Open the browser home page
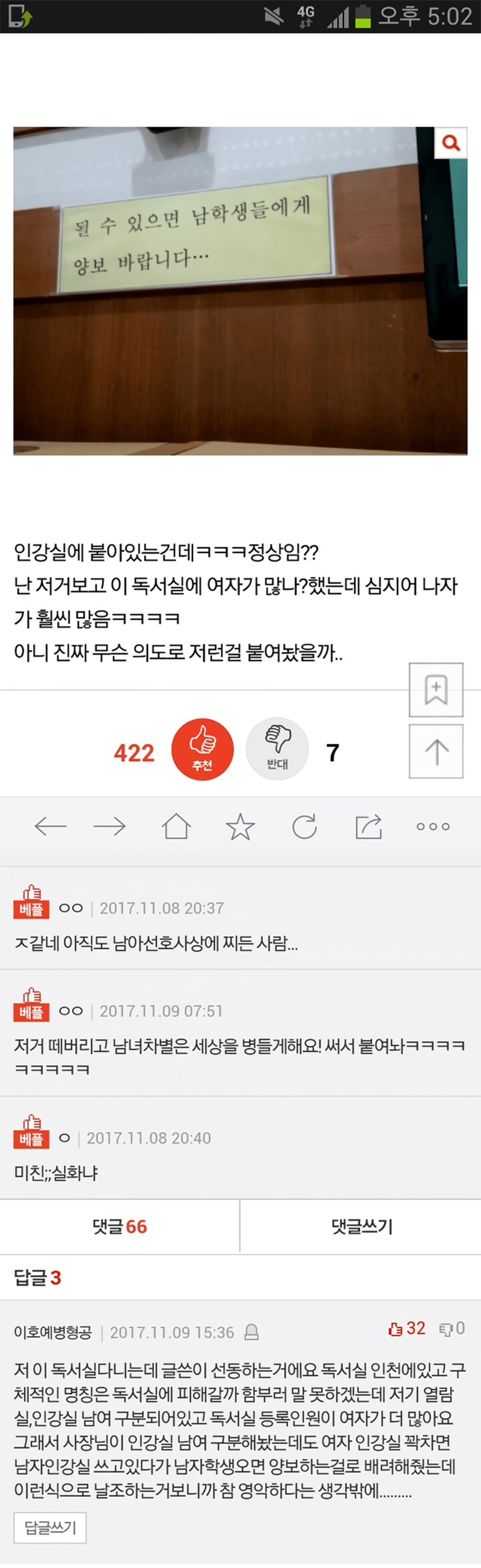The width and height of the screenshot is (481, 1568). [176, 827]
